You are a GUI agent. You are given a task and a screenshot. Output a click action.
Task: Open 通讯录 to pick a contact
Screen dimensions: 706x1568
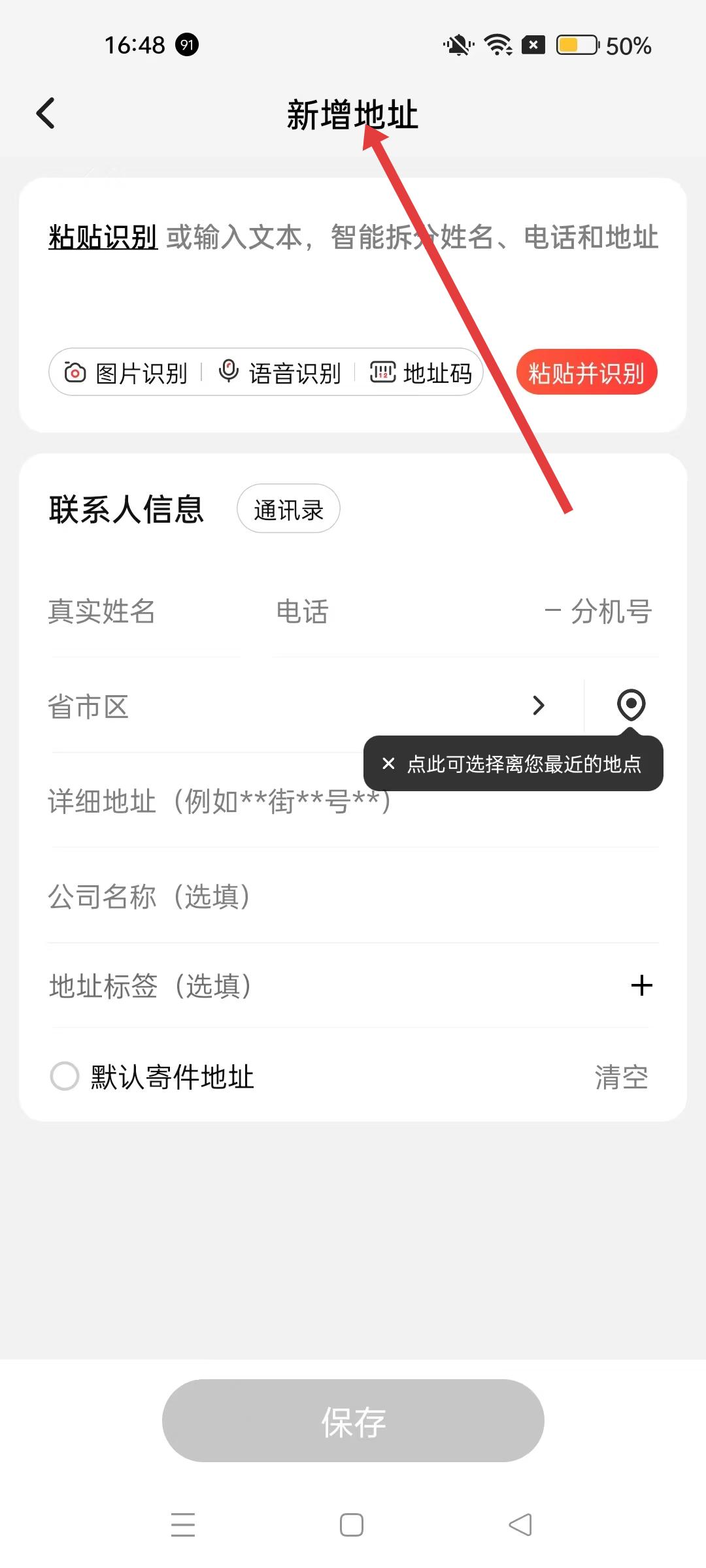pyautogui.click(x=288, y=510)
